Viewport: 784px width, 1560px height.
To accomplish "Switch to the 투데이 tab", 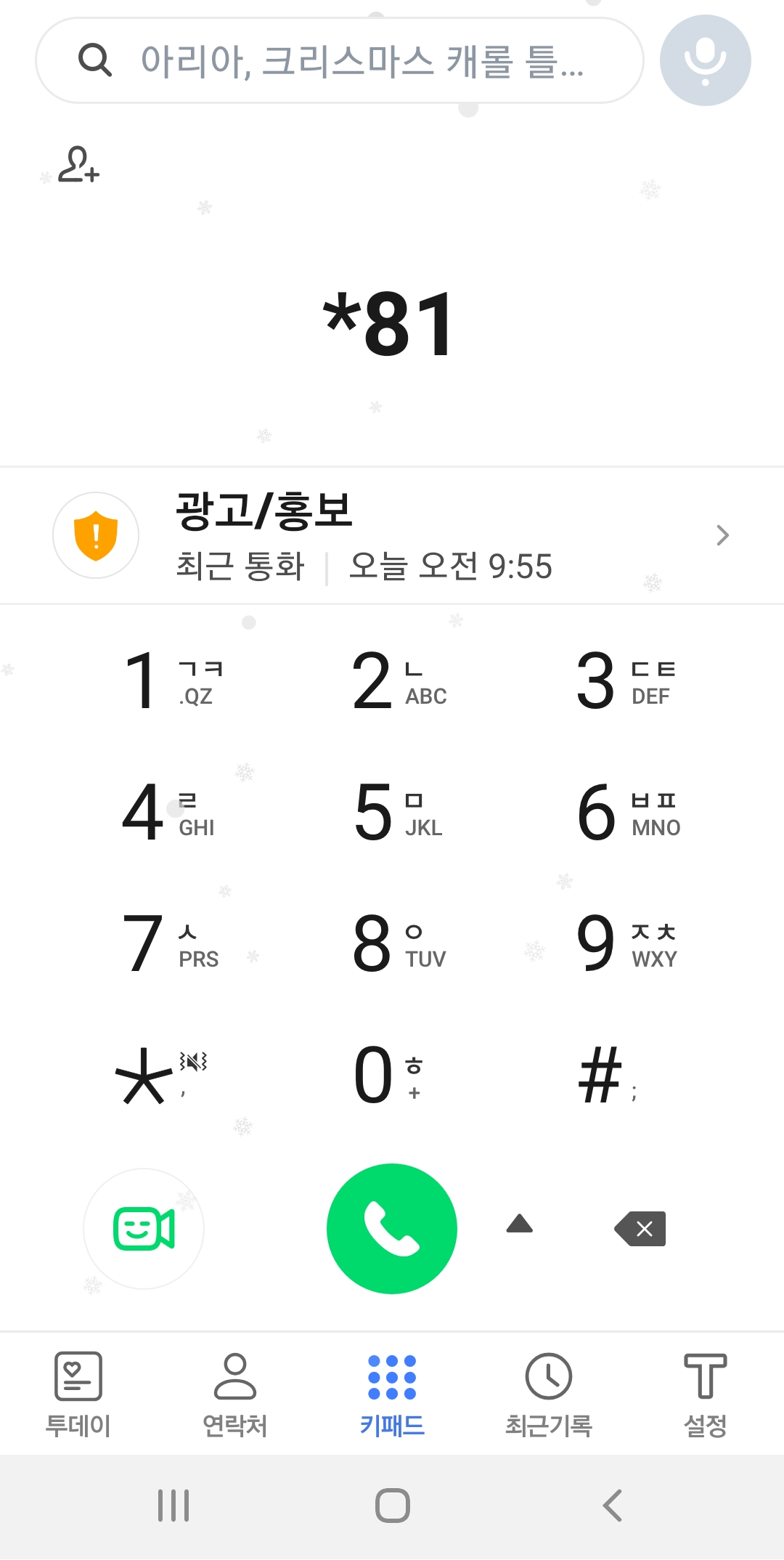I will (x=78, y=1394).
